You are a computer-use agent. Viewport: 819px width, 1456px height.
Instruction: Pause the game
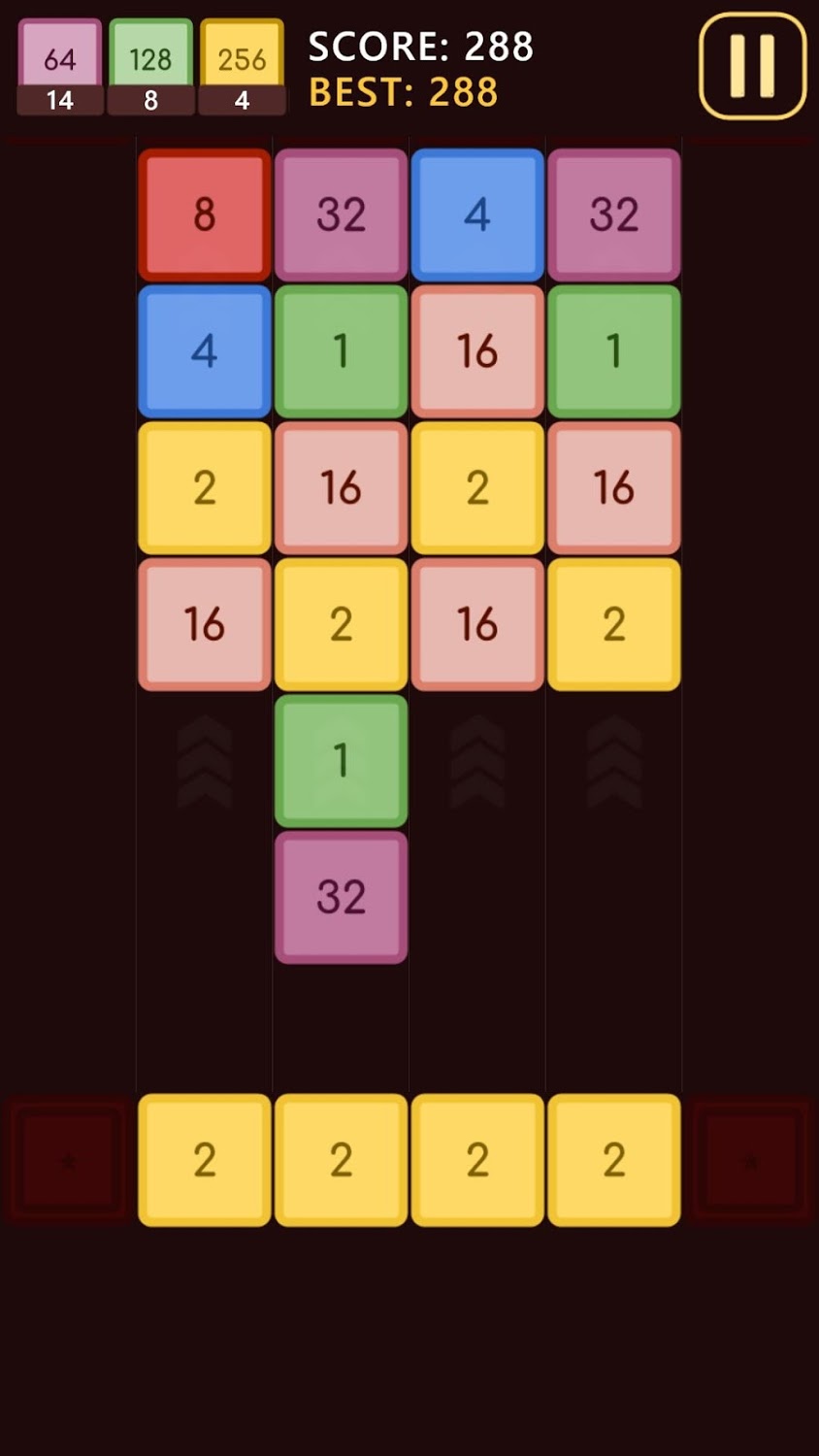point(752,65)
